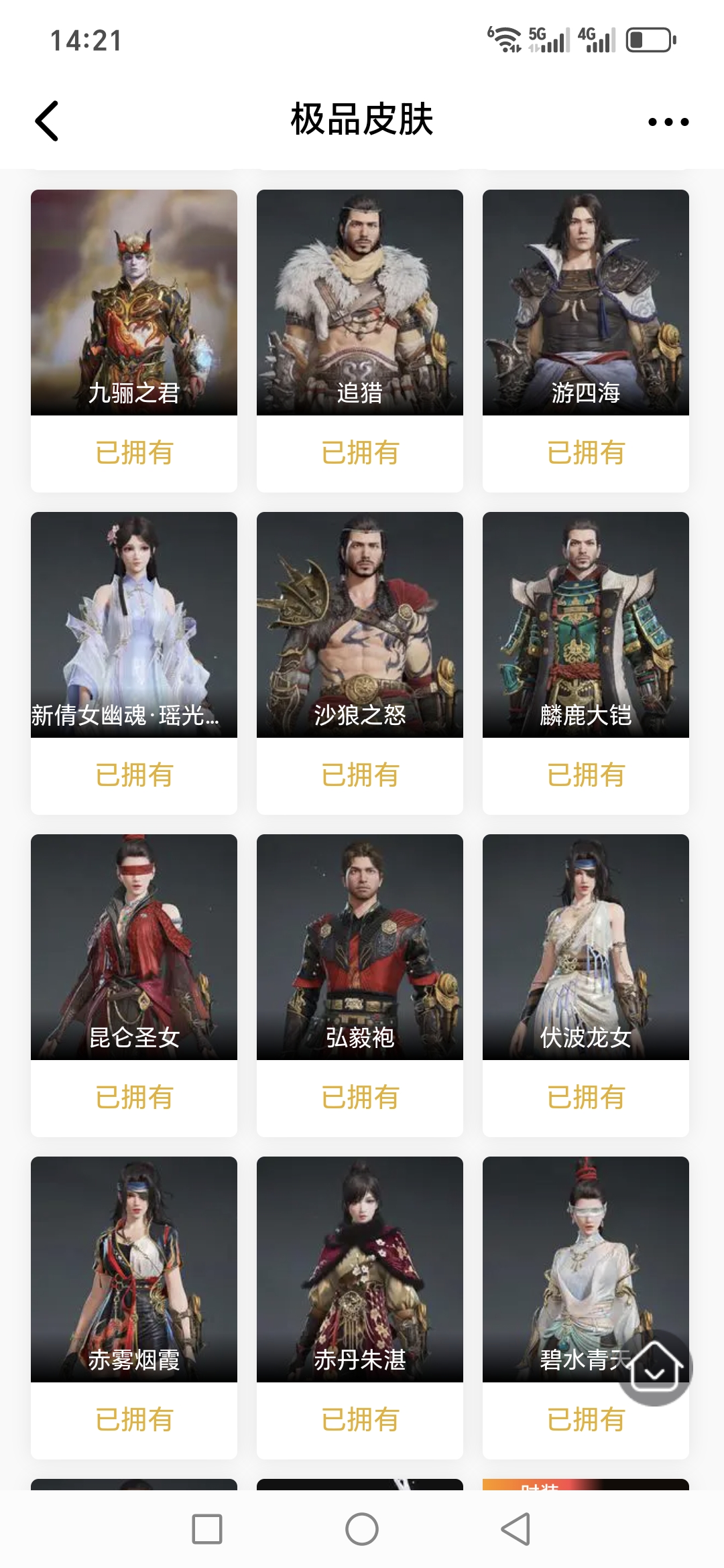724x1568 pixels.
Task: Open the 弘毅袍 skin card
Action: (360, 948)
